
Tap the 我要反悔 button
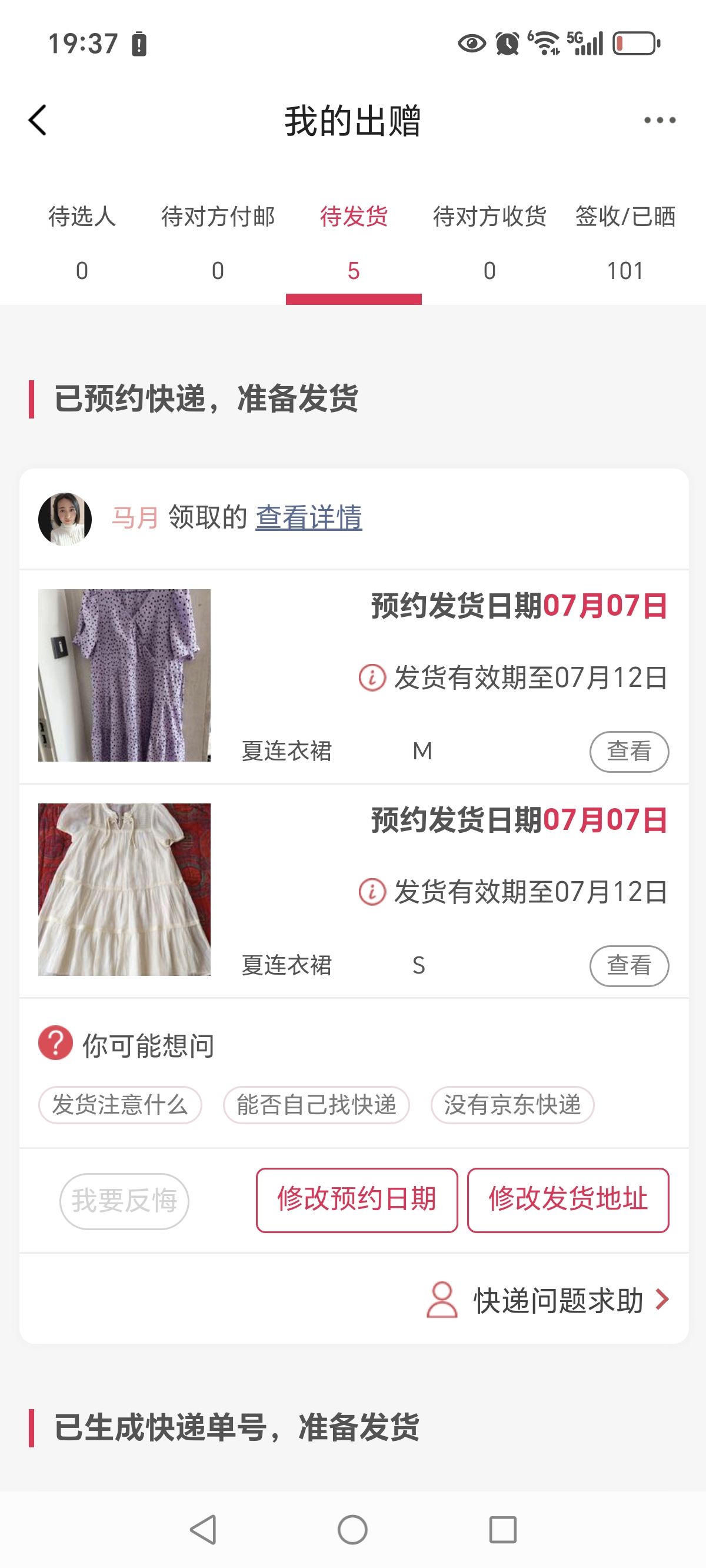124,1201
